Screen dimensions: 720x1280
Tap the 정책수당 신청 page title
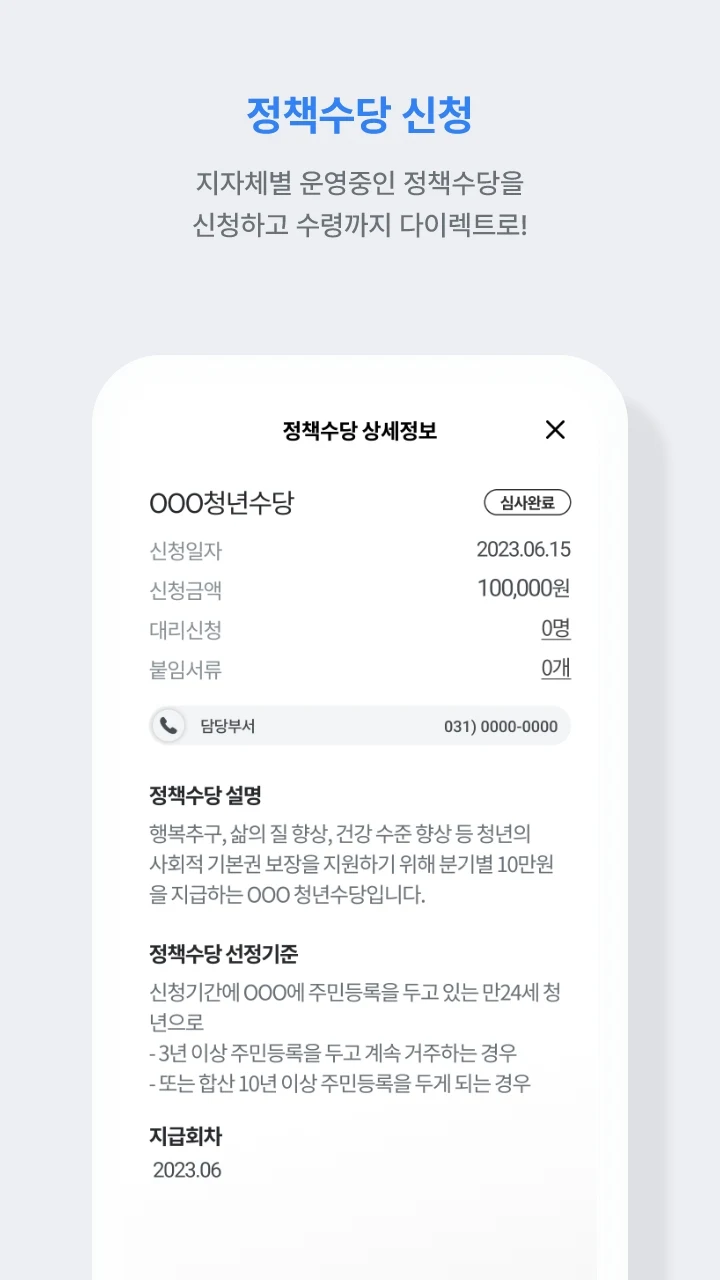tap(360, 113)
